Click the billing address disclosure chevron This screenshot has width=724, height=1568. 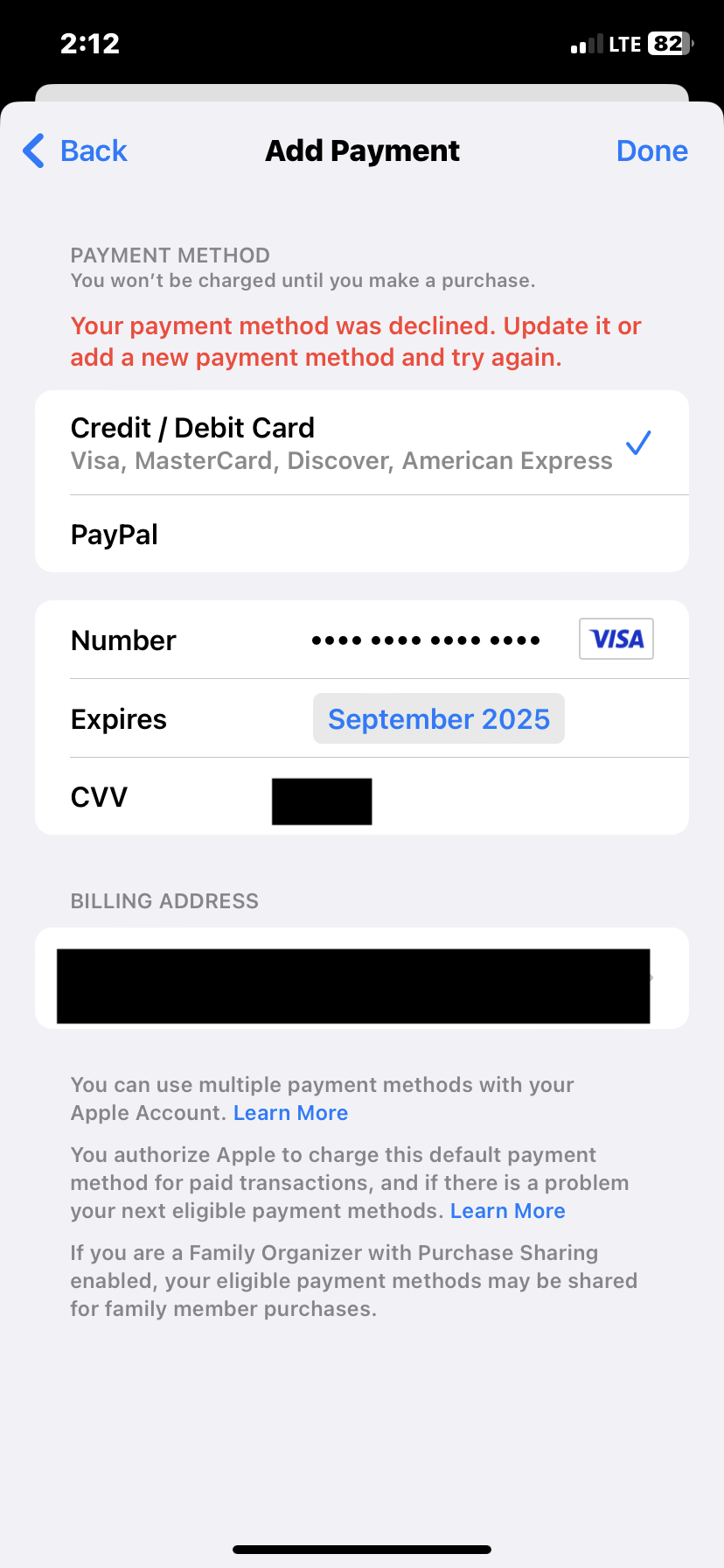(651, 978)
